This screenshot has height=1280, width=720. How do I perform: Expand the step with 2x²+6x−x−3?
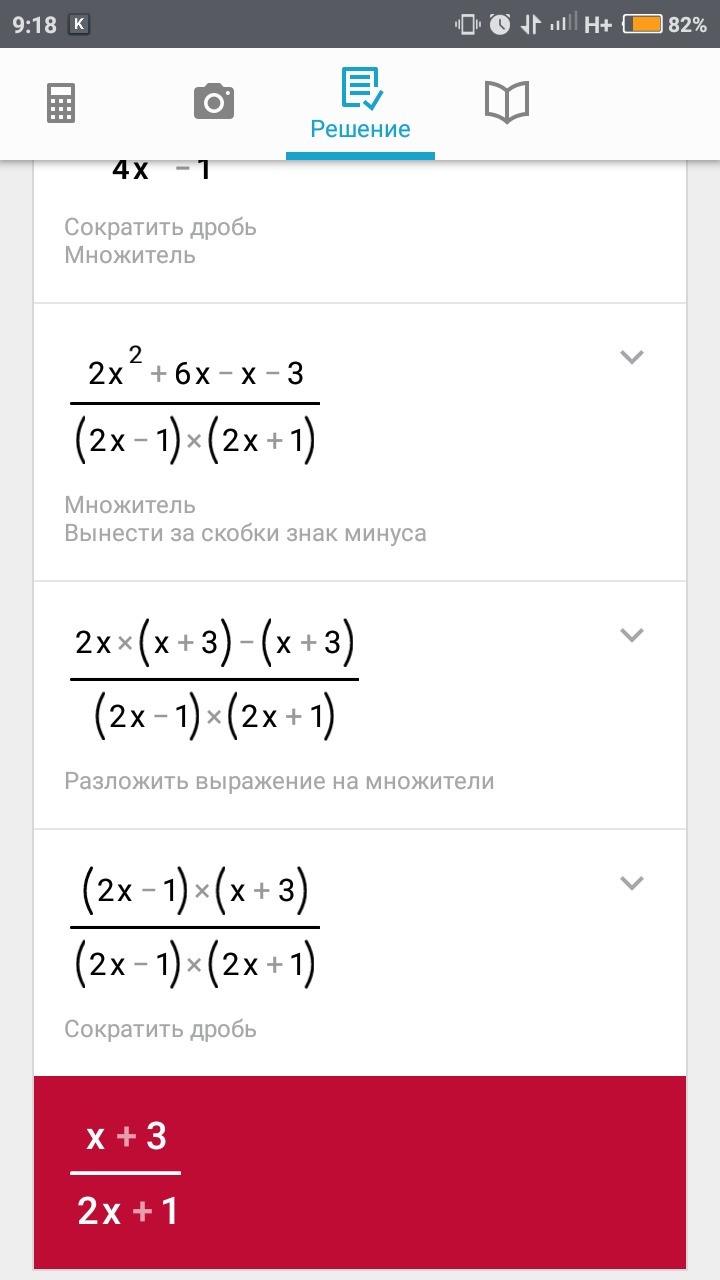pos(631,357)
